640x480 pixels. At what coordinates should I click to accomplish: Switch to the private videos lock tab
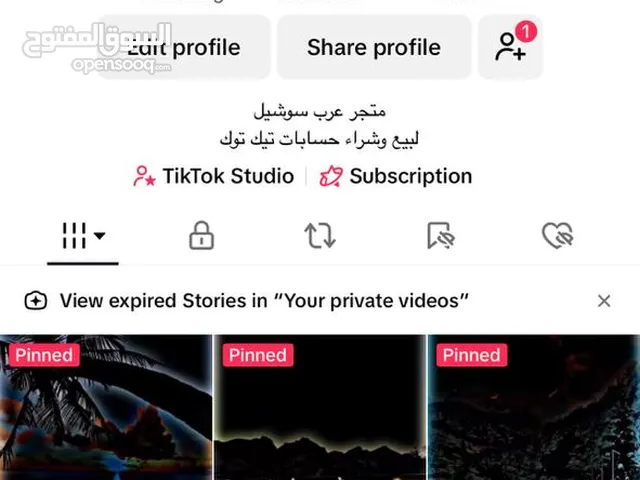coord(201,236)
